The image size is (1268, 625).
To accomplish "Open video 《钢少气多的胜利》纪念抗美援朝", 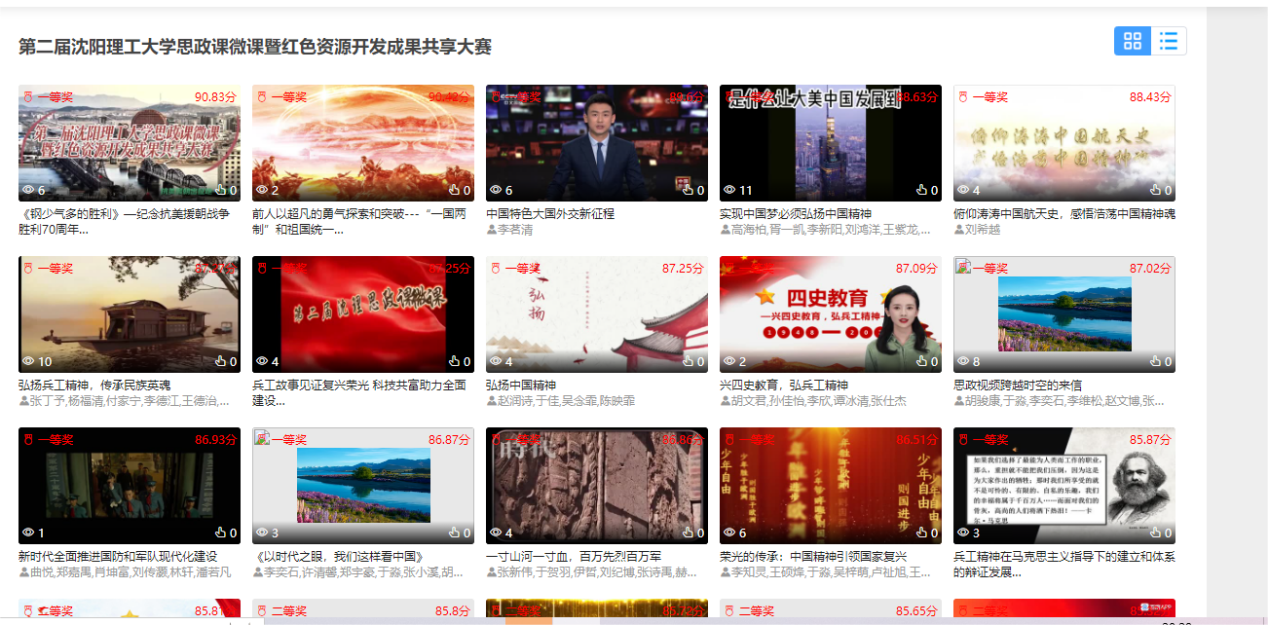I will [129, 142].
